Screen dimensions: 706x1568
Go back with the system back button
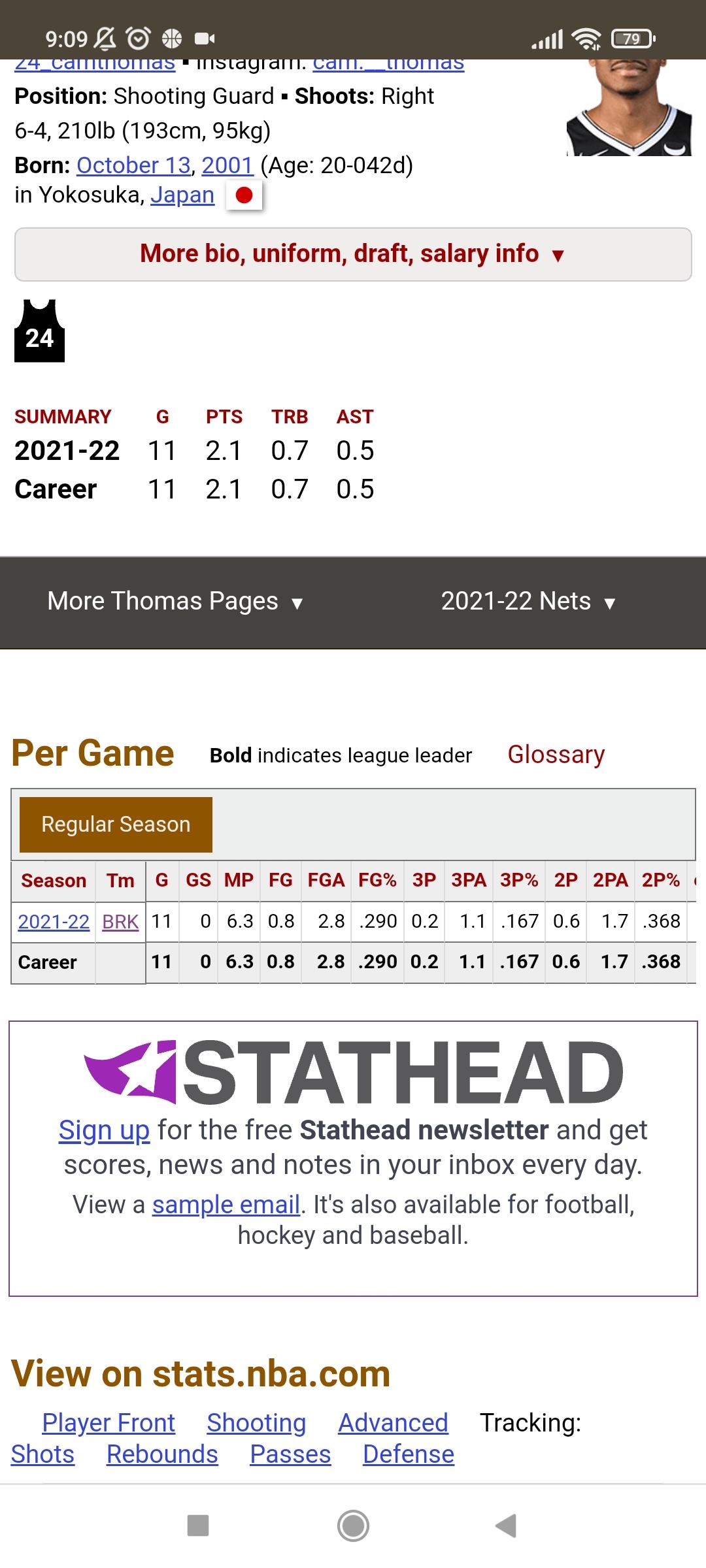click(507, 1526)
